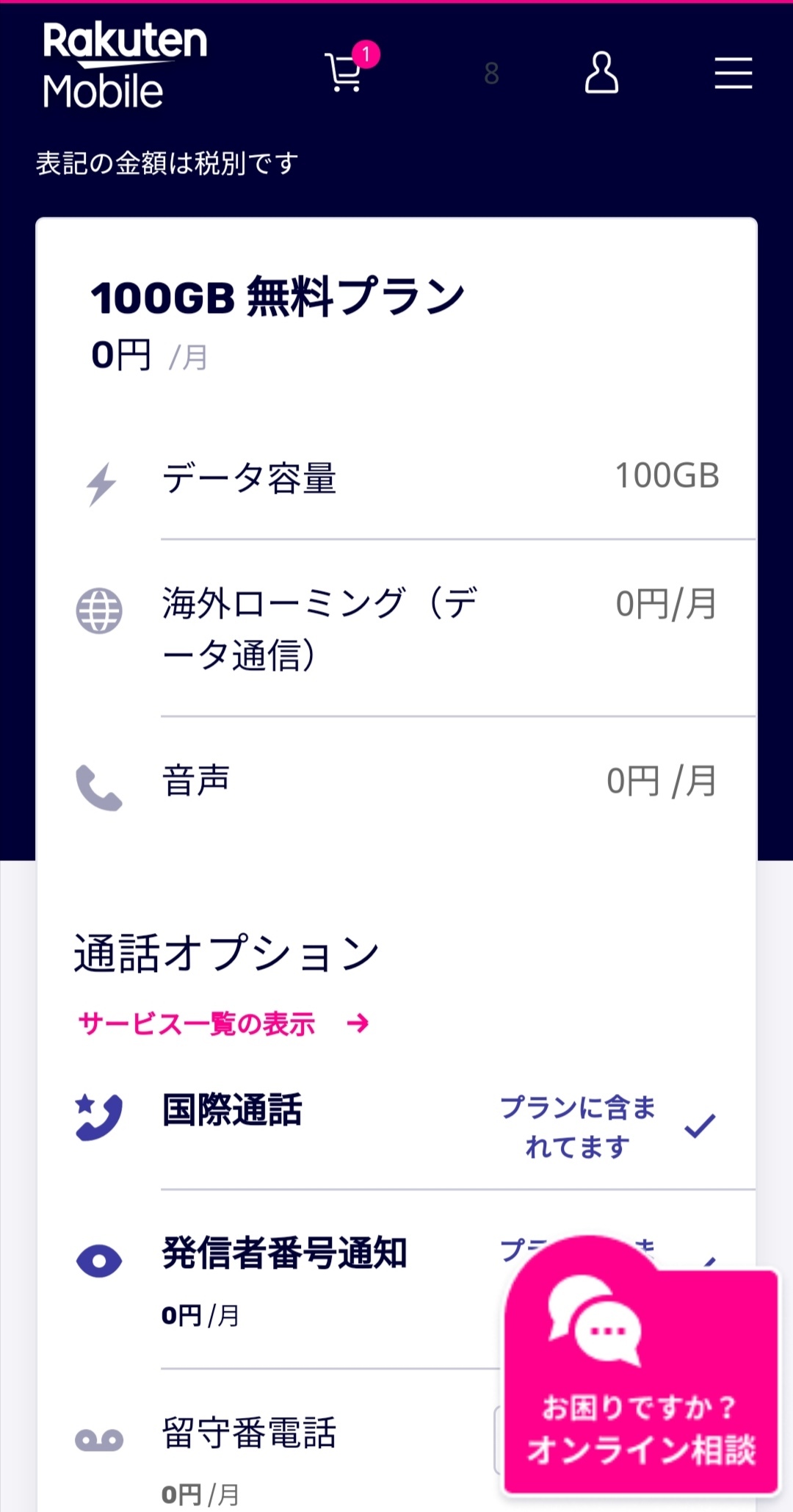Open サービス一覧の表示 link
This screenshot has width=793, height=1512.
click(x=223, y=1023)
